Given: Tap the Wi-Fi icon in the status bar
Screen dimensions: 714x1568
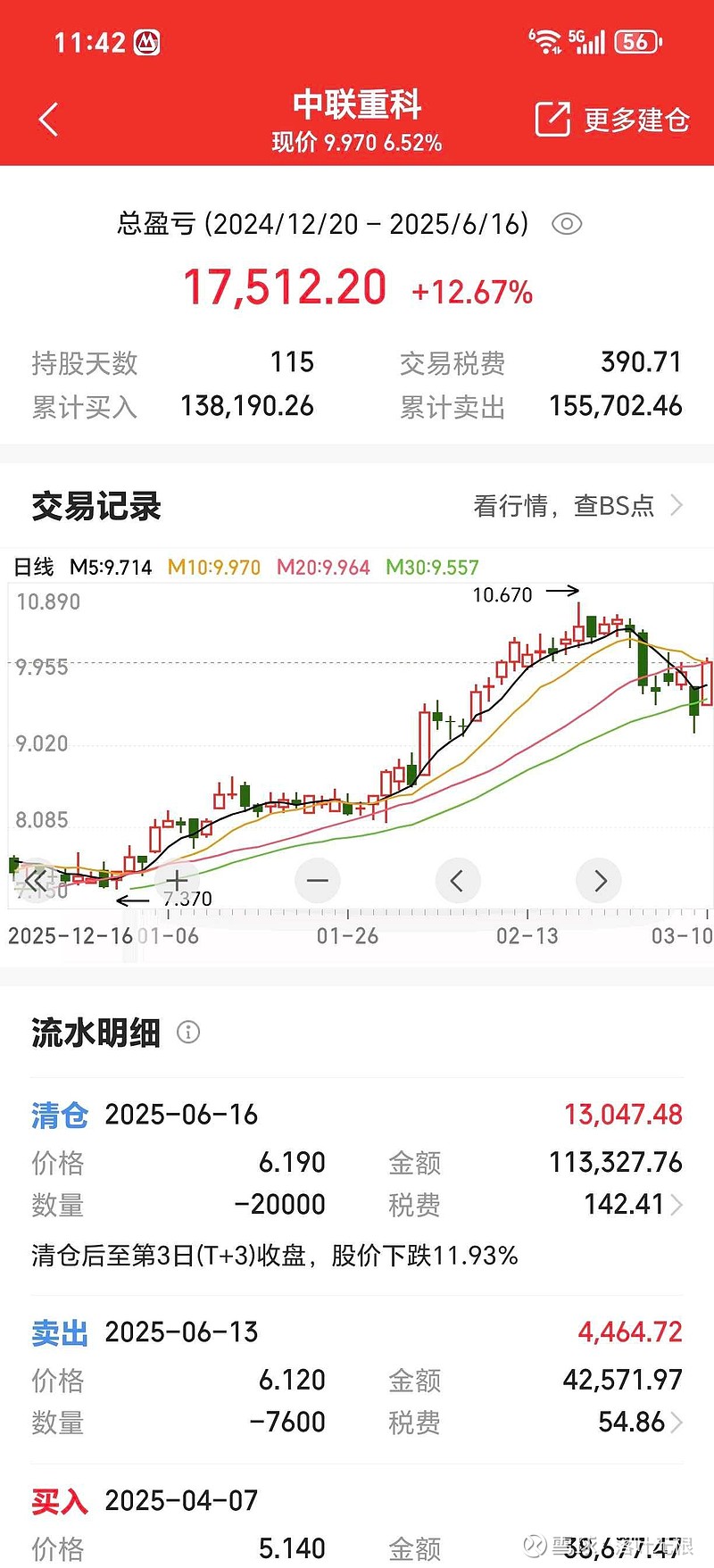Looking at the screenshot, I should (547, 41).
